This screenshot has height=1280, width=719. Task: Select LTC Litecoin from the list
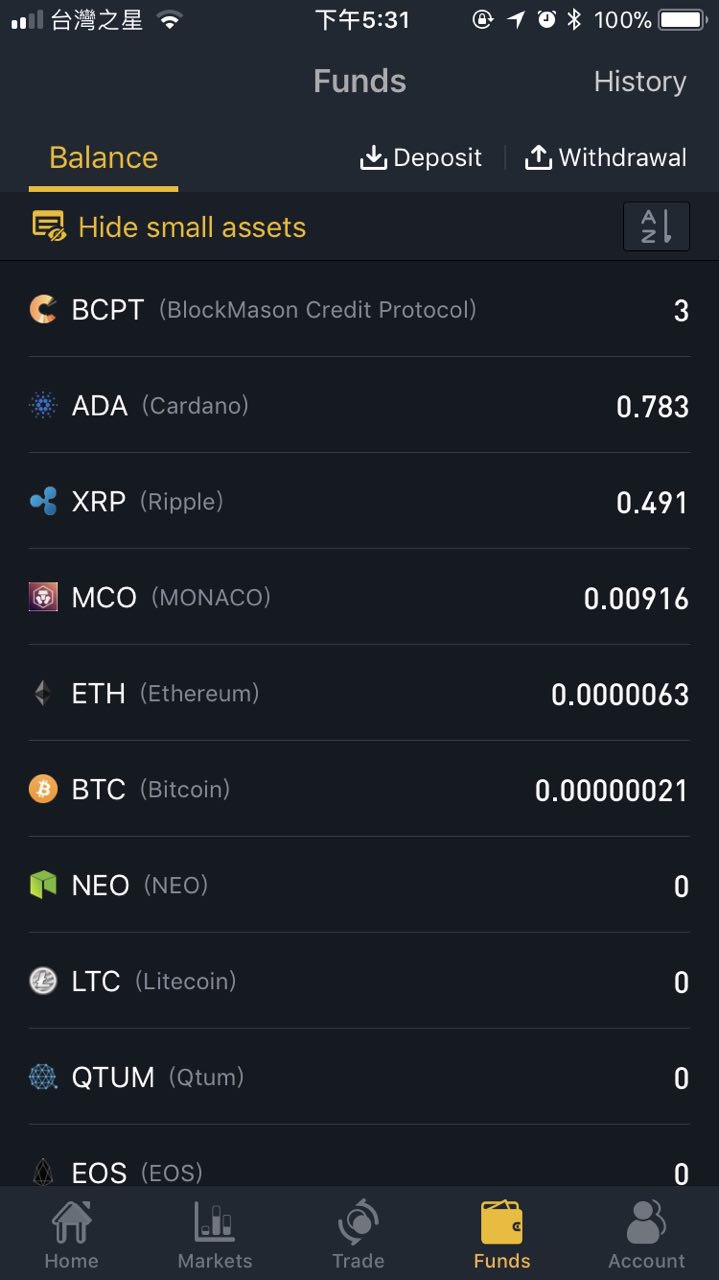(x=358, y=982)
